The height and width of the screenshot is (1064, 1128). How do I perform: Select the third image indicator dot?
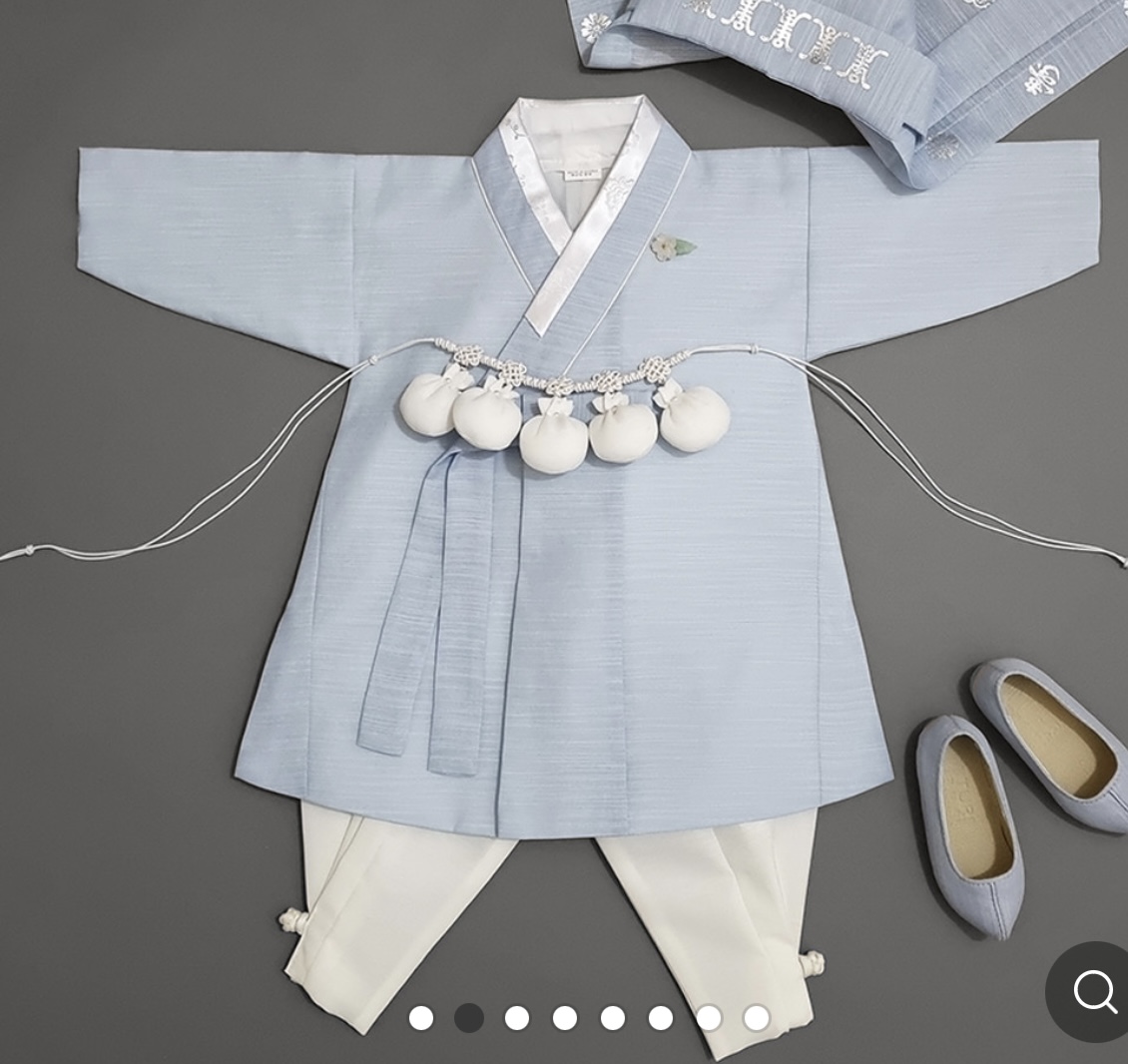click(x=517, y=1018)
